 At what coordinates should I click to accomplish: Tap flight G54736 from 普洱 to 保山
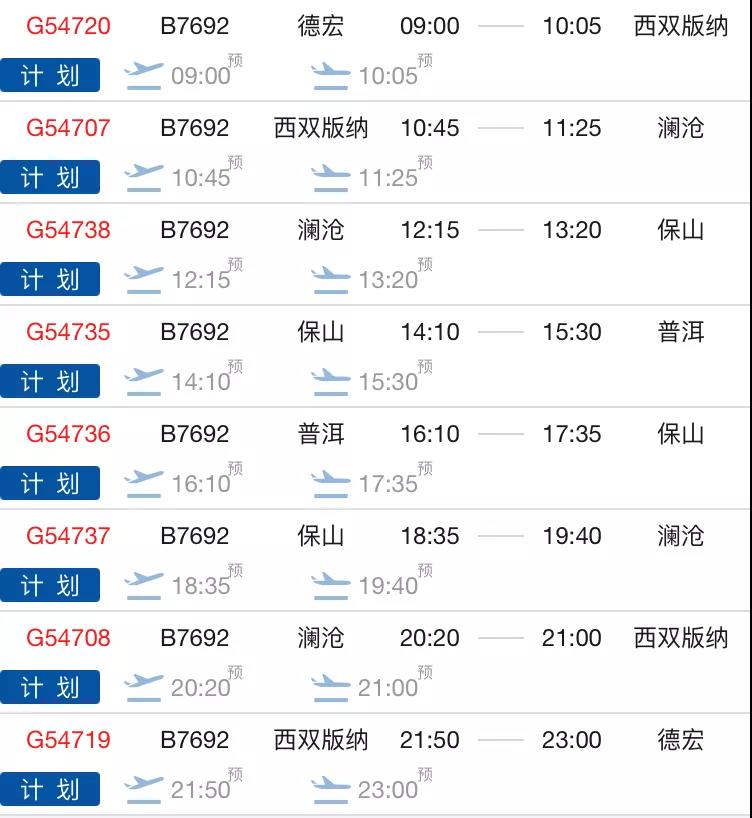click(x=68, y=434)
